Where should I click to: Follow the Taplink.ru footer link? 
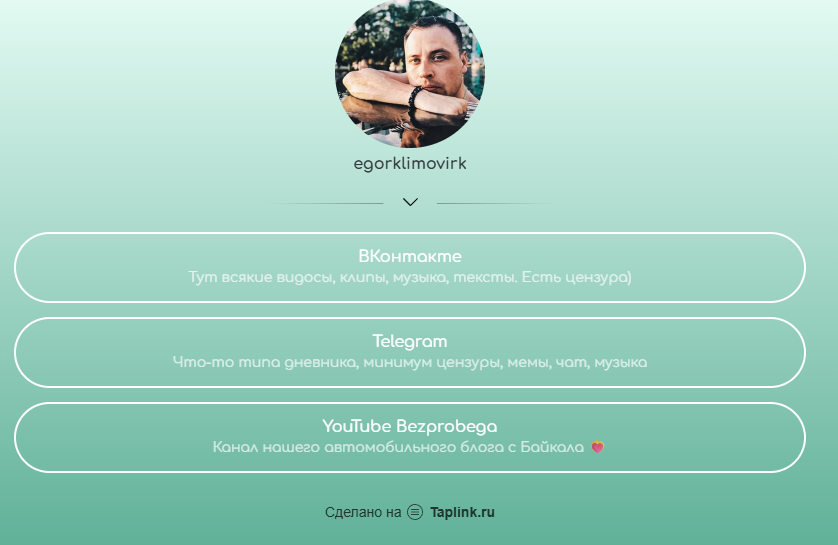click(461, 512)
